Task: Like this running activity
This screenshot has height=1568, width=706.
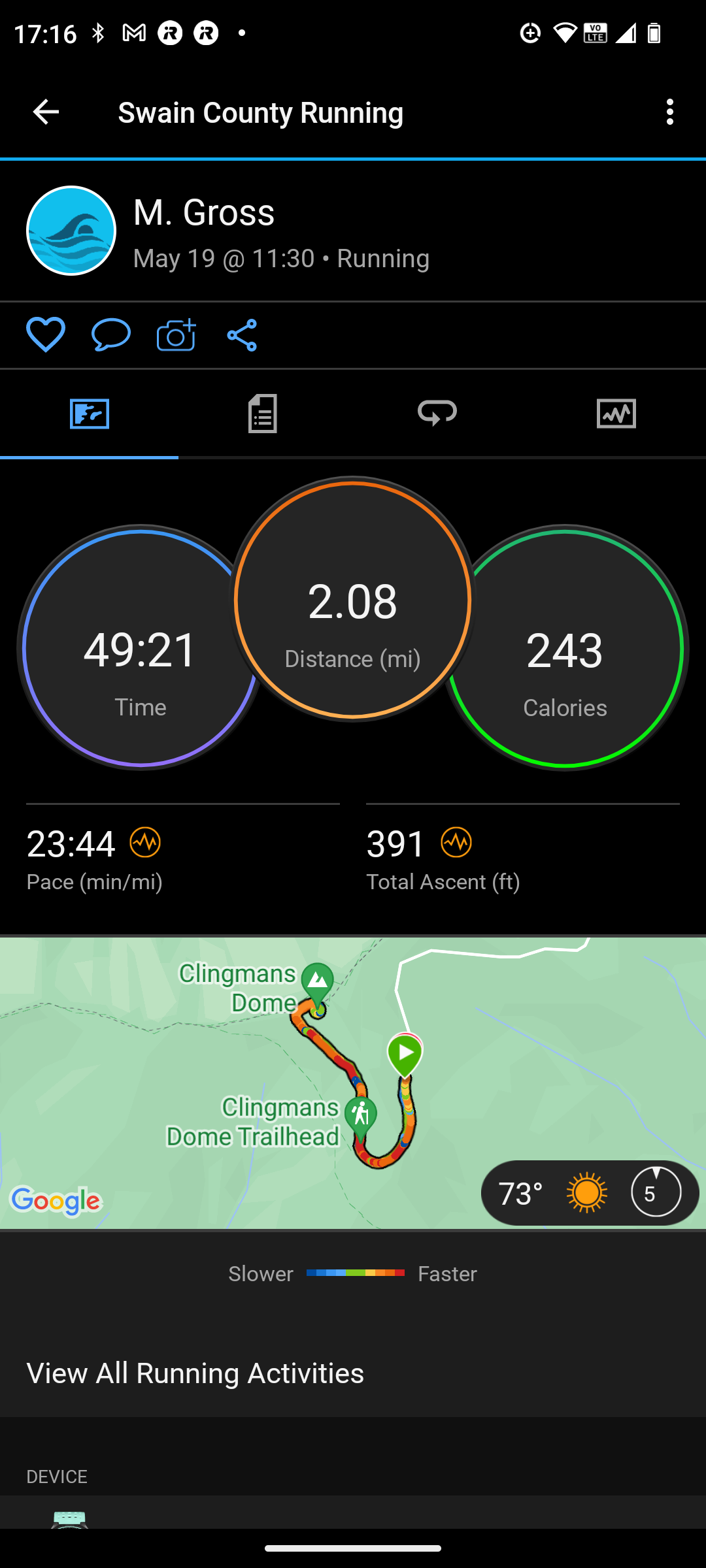Action: (x=46, y=335)
